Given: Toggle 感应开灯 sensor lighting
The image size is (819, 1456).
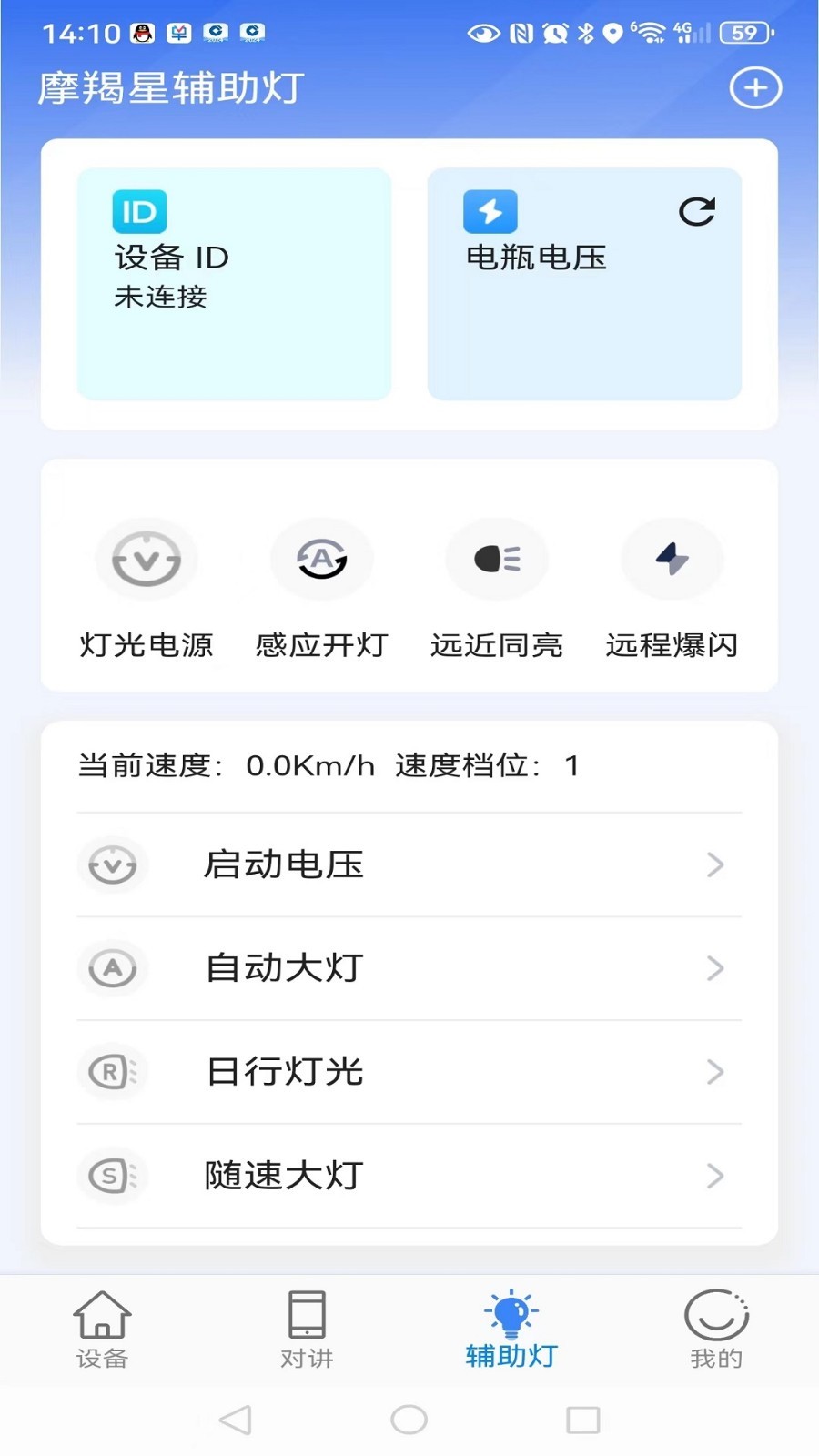Looking at the screenshot, I should click(322, 560).
